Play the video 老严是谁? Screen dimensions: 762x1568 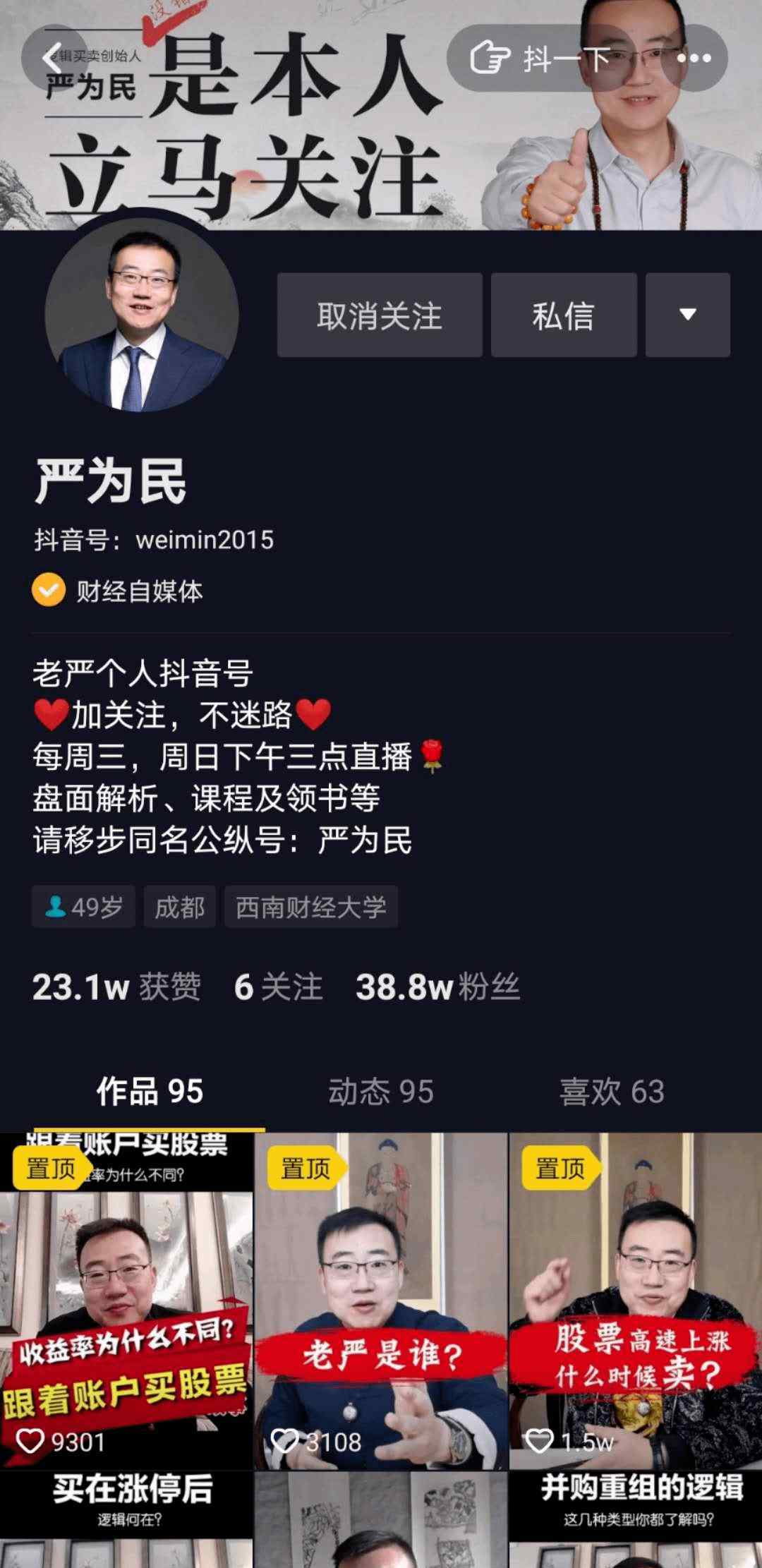pyautogui.click(x=381, y=1302)
